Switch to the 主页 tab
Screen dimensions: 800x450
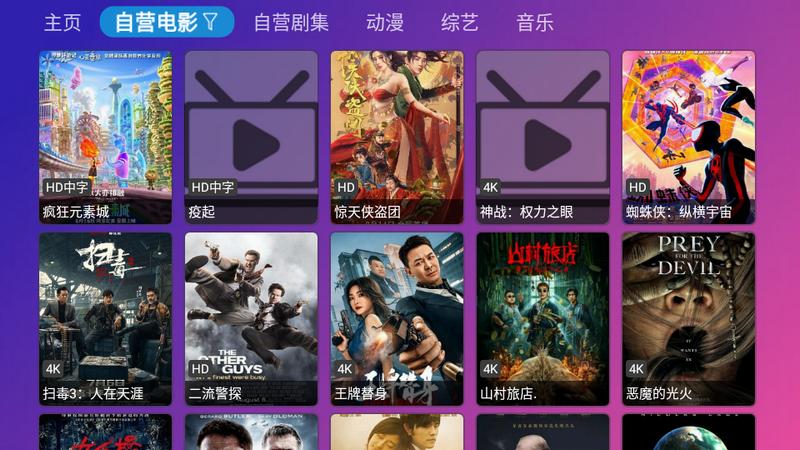(62, 22)
